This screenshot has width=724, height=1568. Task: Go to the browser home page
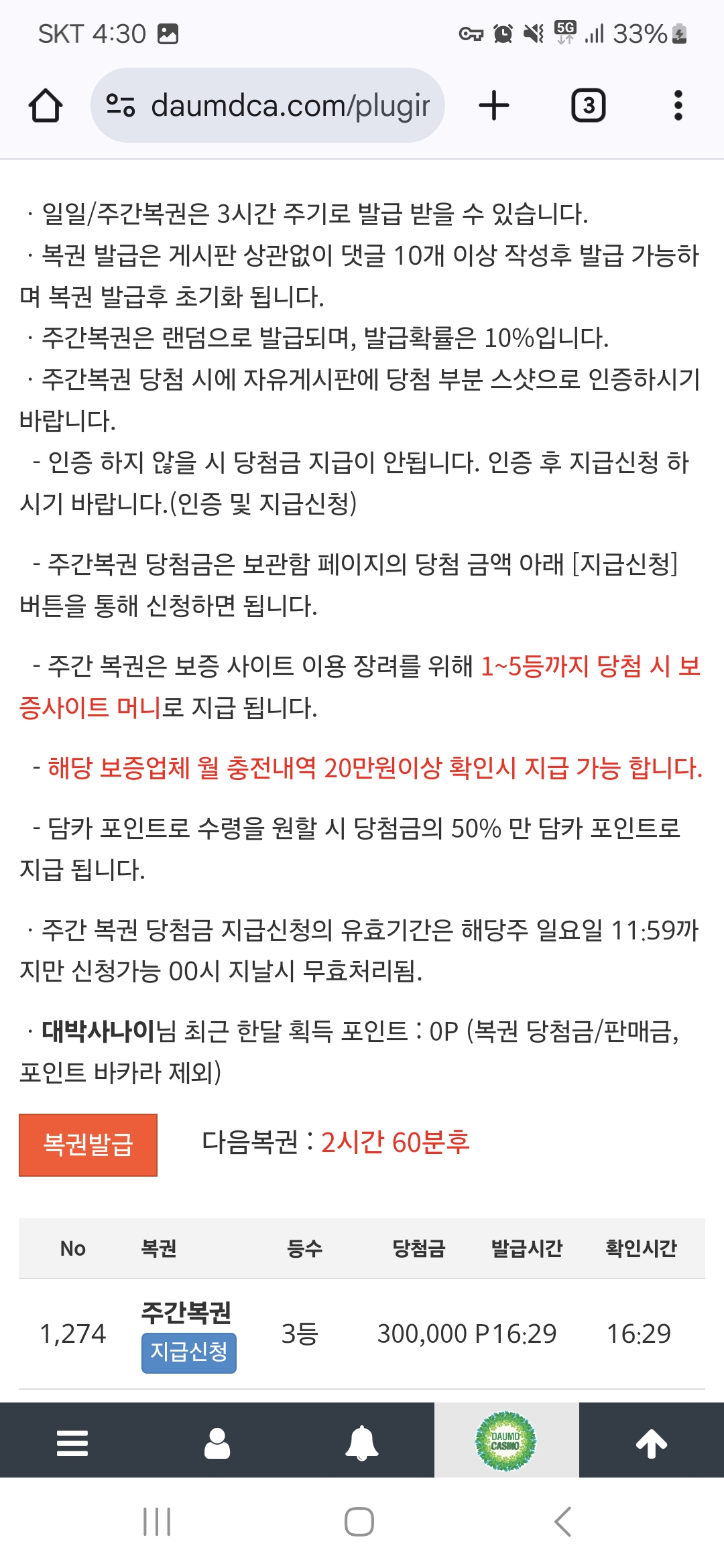point(46,105)
